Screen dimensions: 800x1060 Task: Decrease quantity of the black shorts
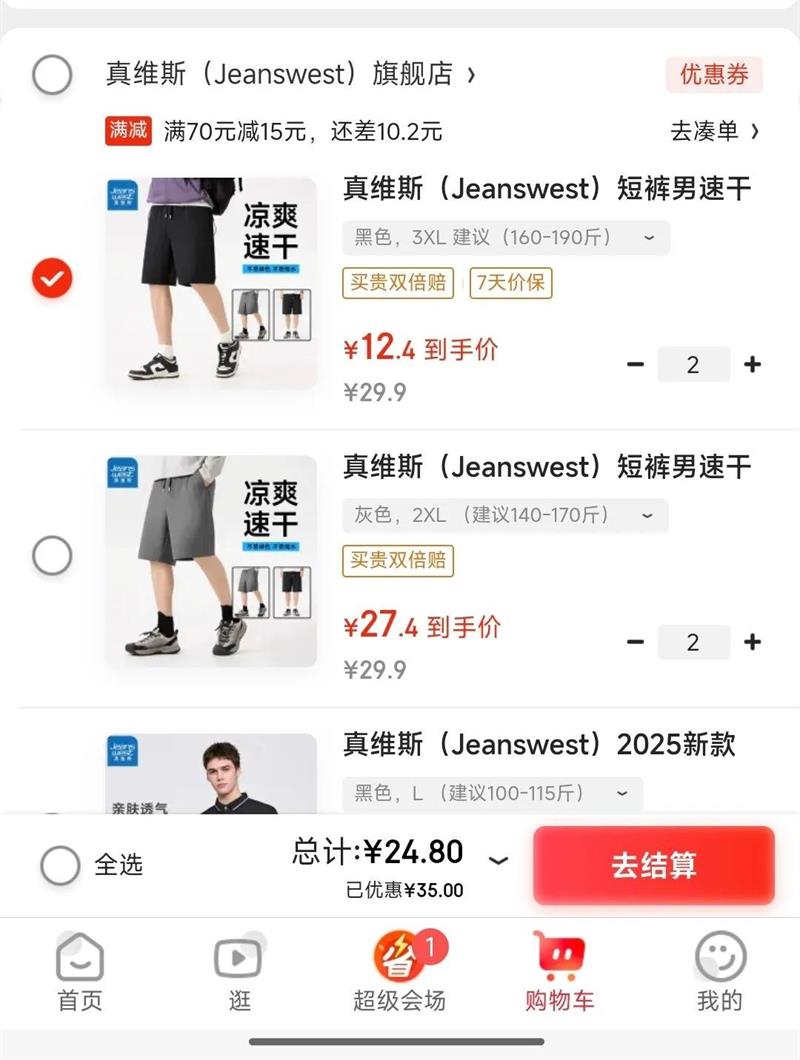tap(635, 365)
